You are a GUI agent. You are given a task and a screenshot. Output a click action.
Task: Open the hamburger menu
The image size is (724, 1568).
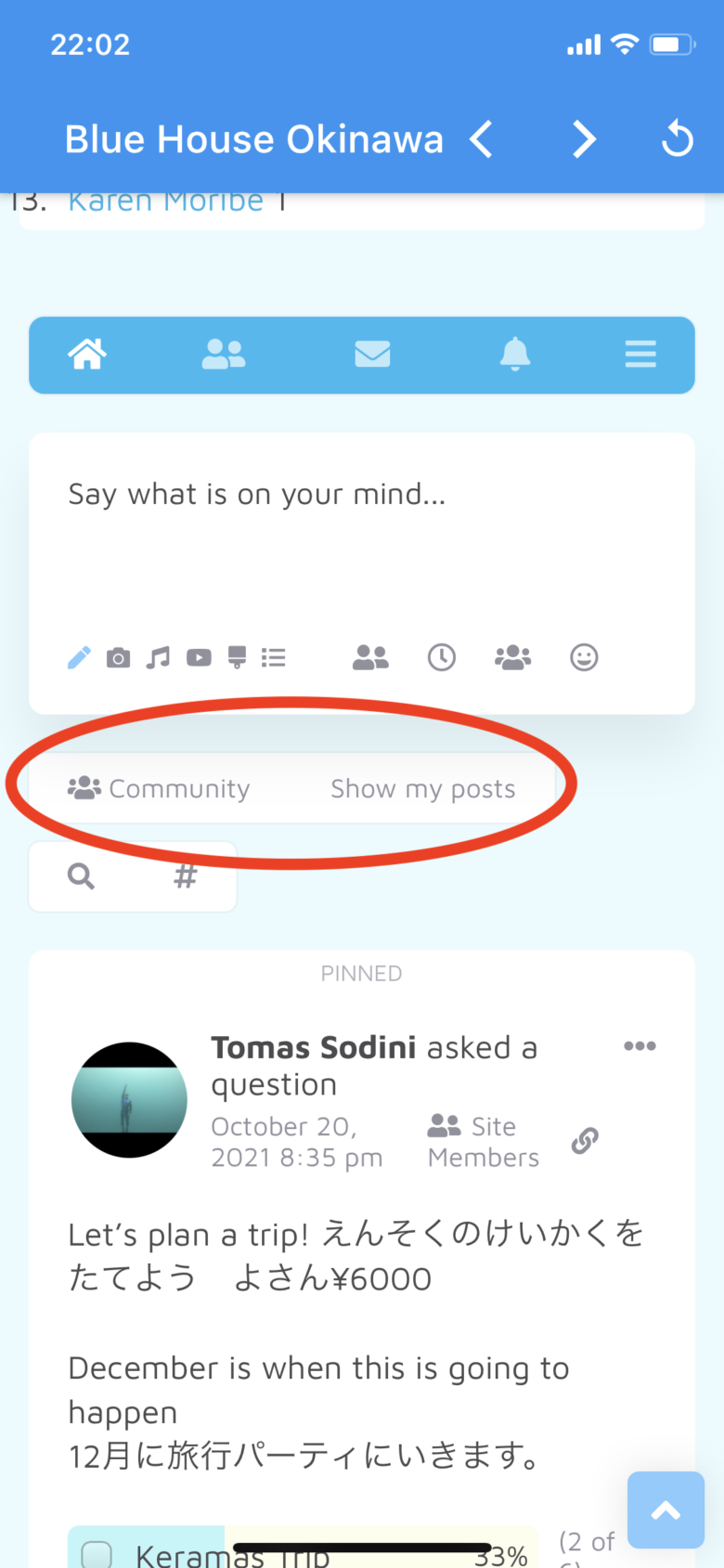(640, 354)
